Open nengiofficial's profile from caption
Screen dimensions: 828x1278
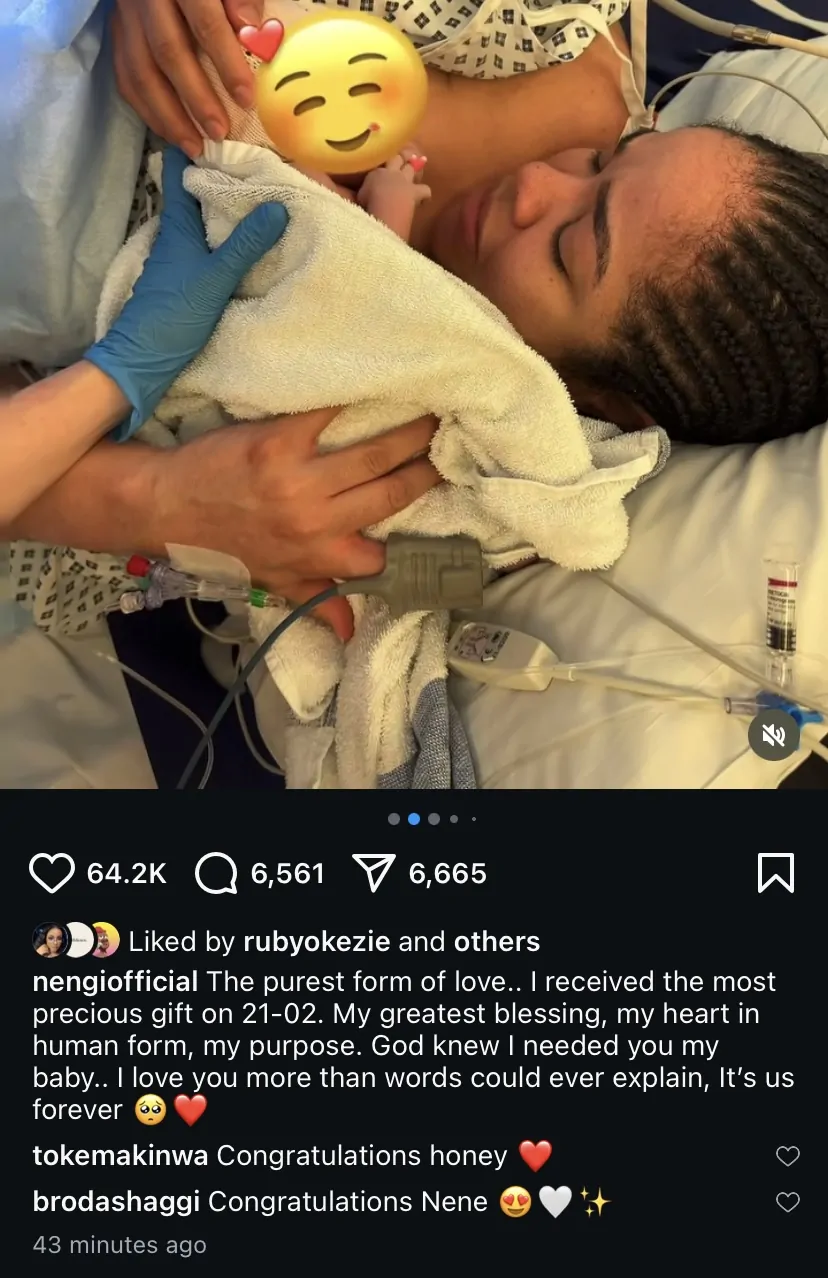coord(115,982)
